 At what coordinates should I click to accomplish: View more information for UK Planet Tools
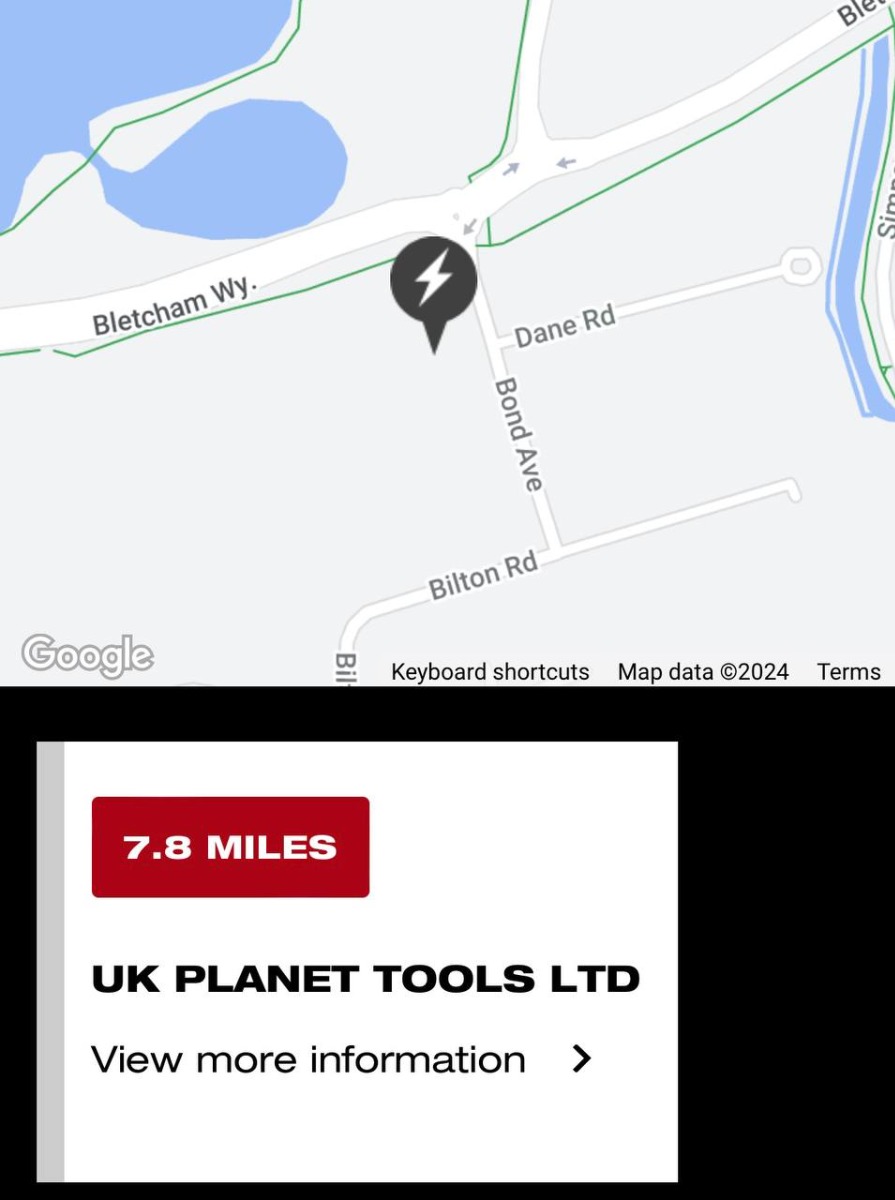[x=342, y=1060]
